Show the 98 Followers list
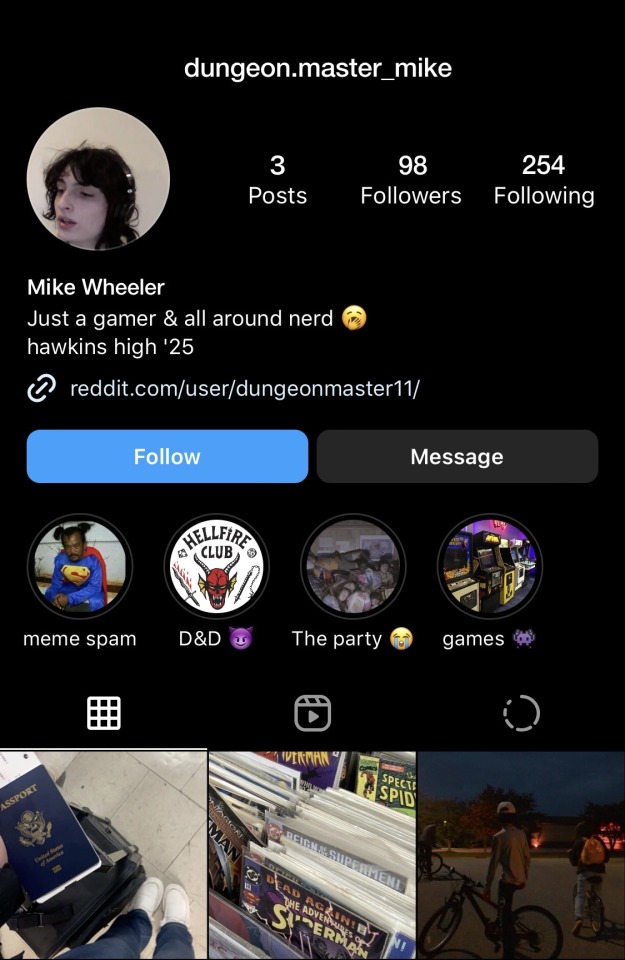 tap(411, 180)
